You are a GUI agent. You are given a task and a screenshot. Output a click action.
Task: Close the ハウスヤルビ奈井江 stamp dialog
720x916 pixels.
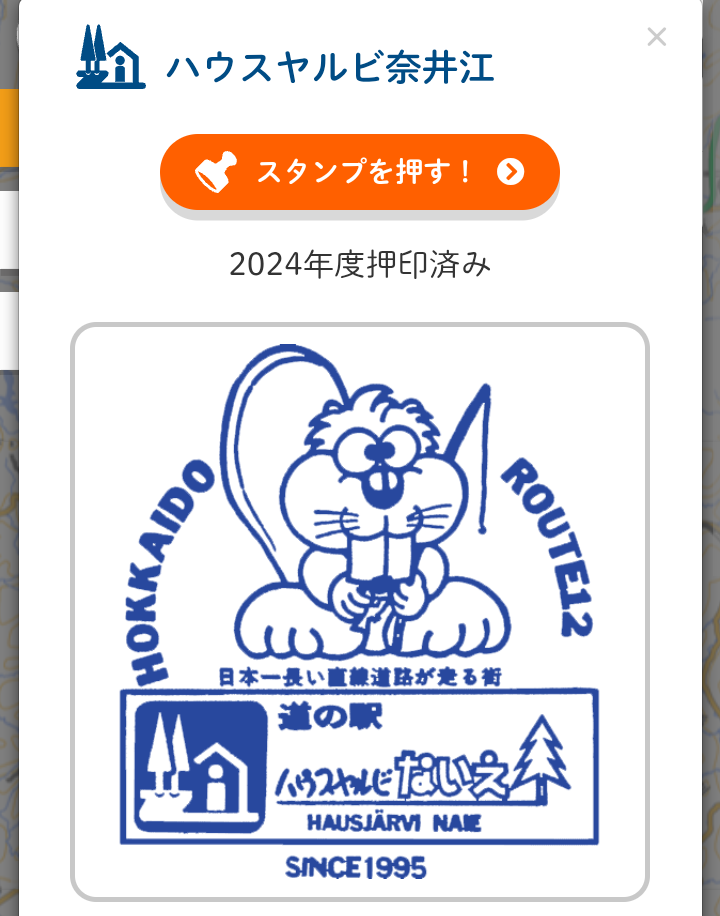[x=656, y=38]
